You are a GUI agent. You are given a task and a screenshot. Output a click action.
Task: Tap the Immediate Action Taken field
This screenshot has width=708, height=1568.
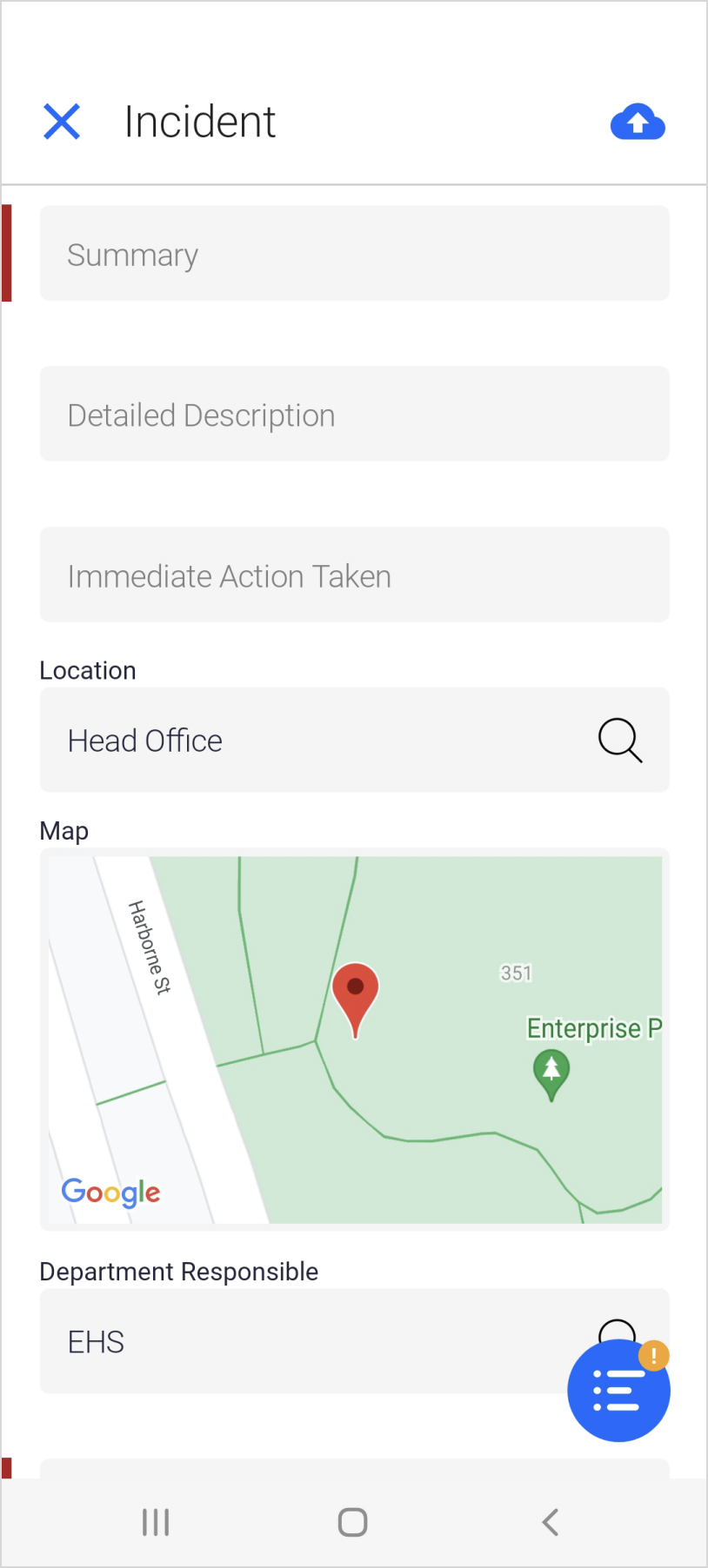tap(354, 575)
